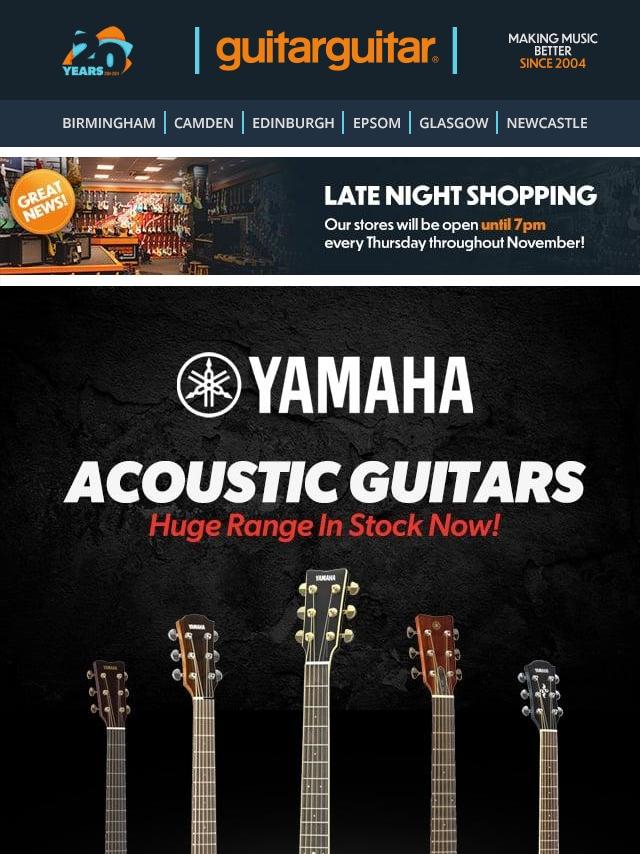Tap the Glasgow store link
Image resolution: width=640 pixels, height=854 pixels.
coord(454,123)
